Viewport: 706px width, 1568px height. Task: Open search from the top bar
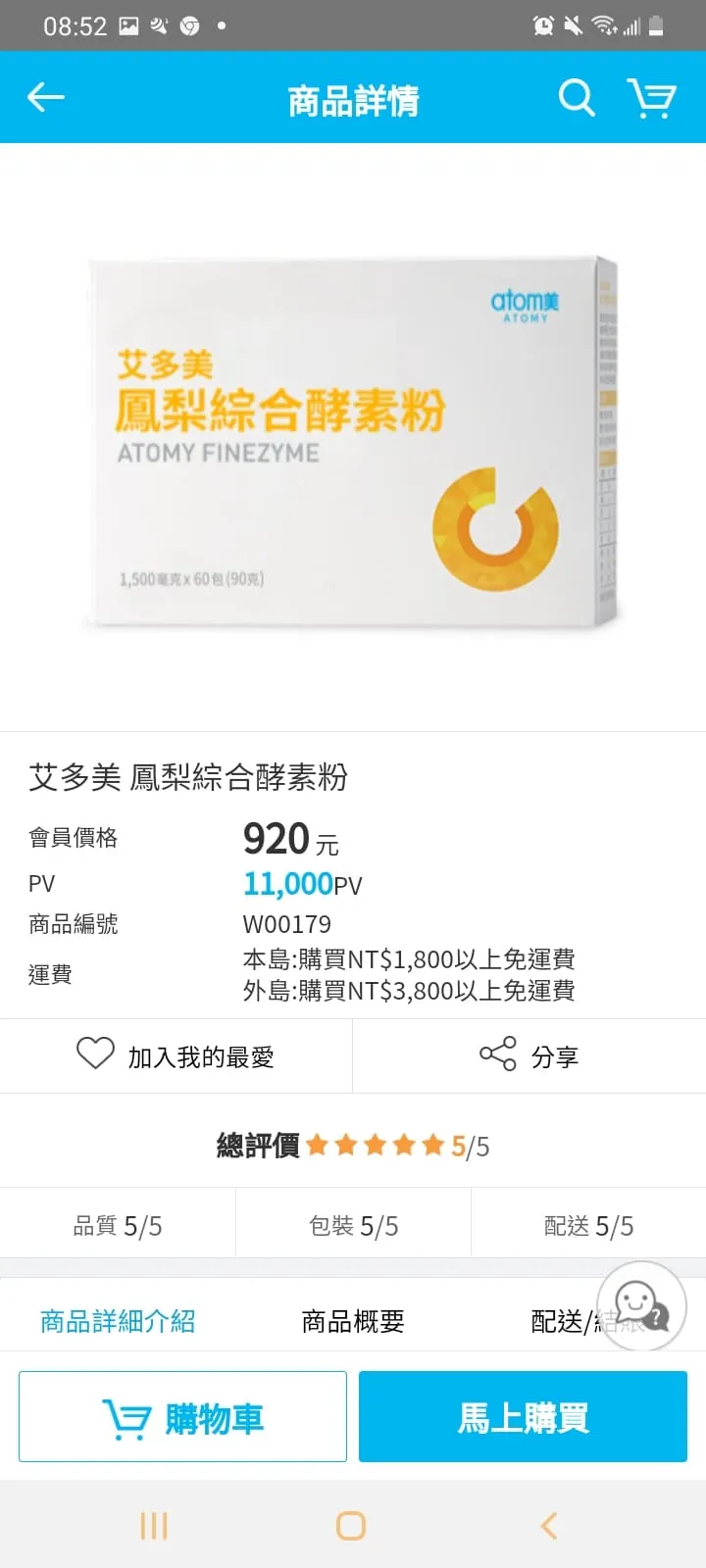click(577, 98)
